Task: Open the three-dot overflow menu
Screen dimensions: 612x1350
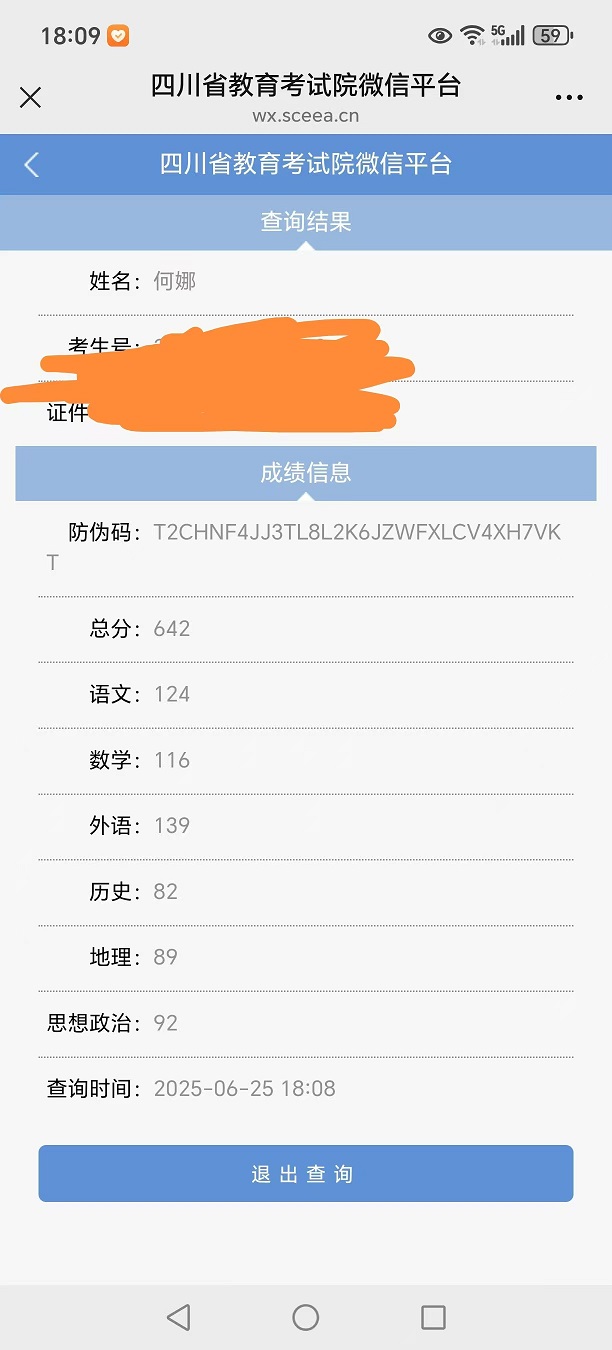Action: [x=569, y=98]
